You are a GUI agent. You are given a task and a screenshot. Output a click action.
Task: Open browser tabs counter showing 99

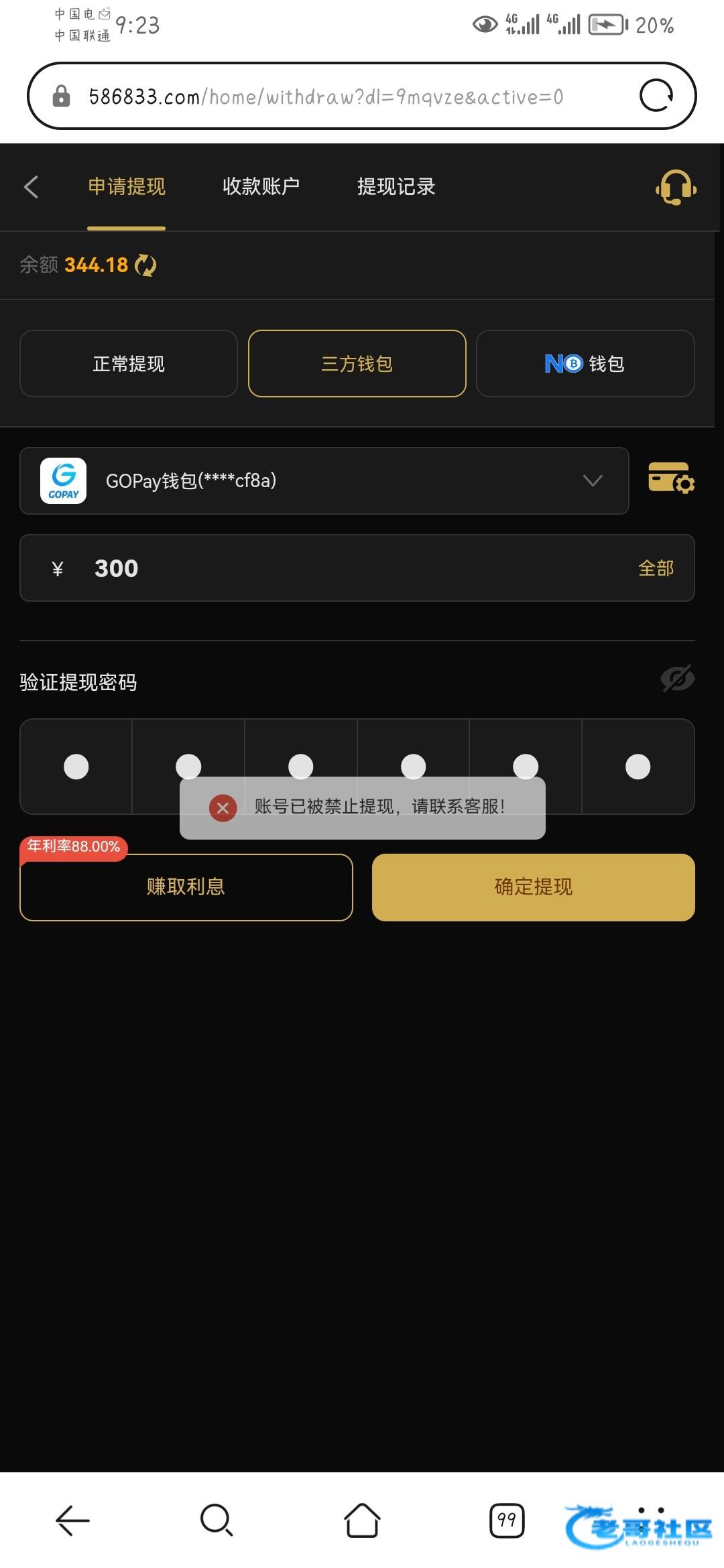point(507,1520)
